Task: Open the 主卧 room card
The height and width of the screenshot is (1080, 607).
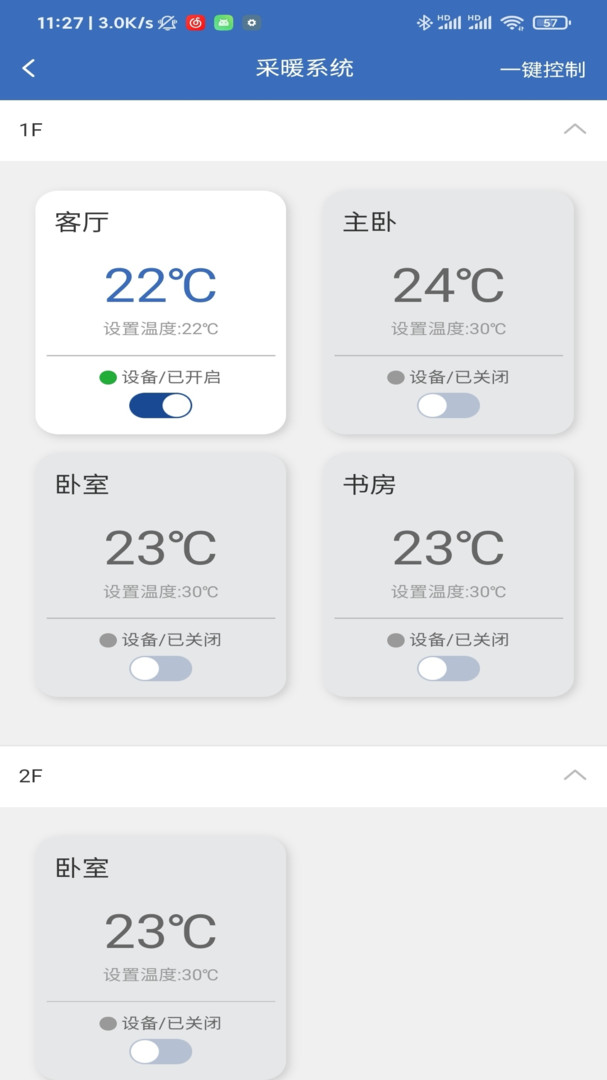Action: click(448, 280)
